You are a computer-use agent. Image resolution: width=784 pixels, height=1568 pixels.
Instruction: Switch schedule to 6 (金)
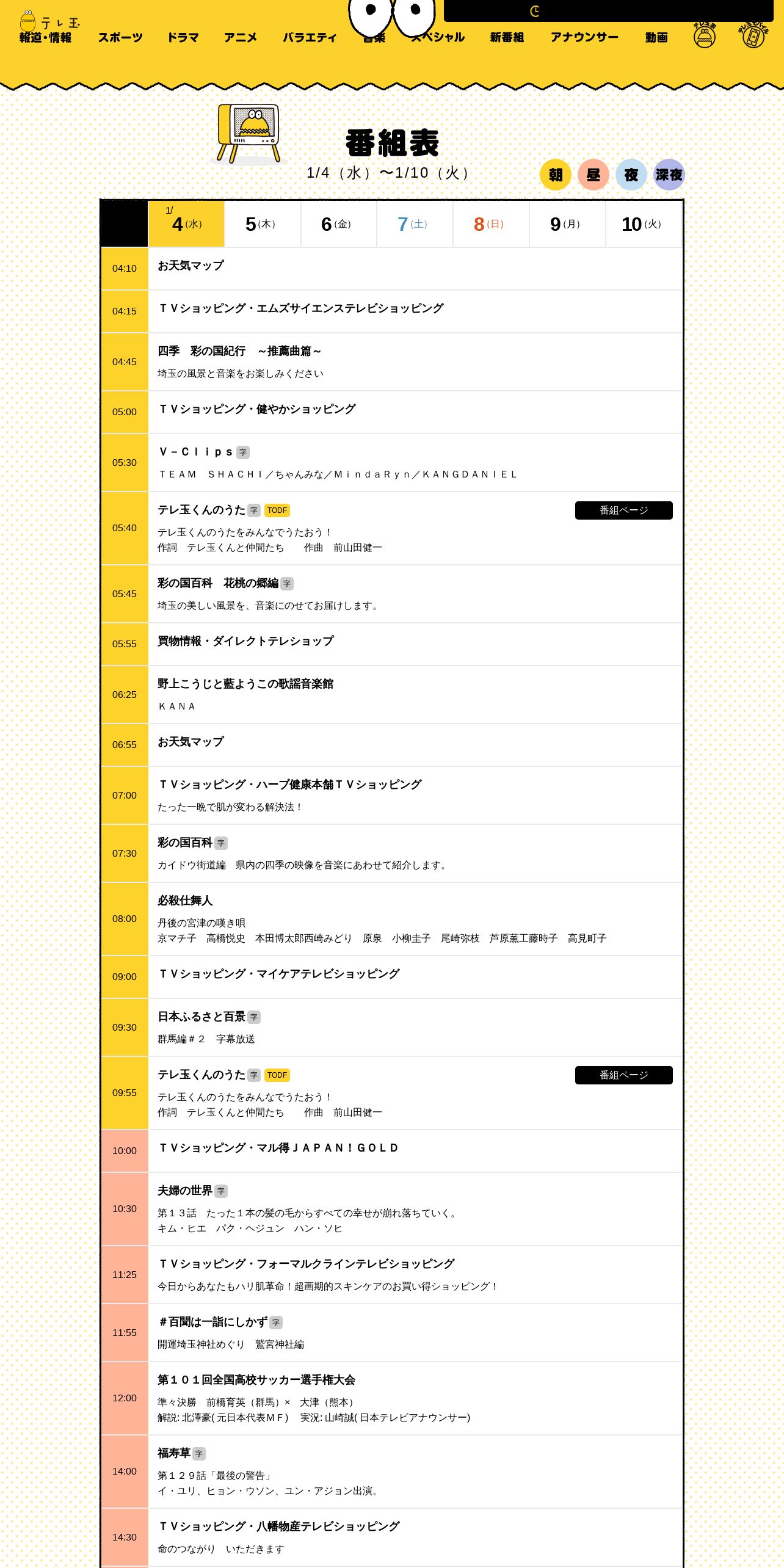[x=338, y=224]
